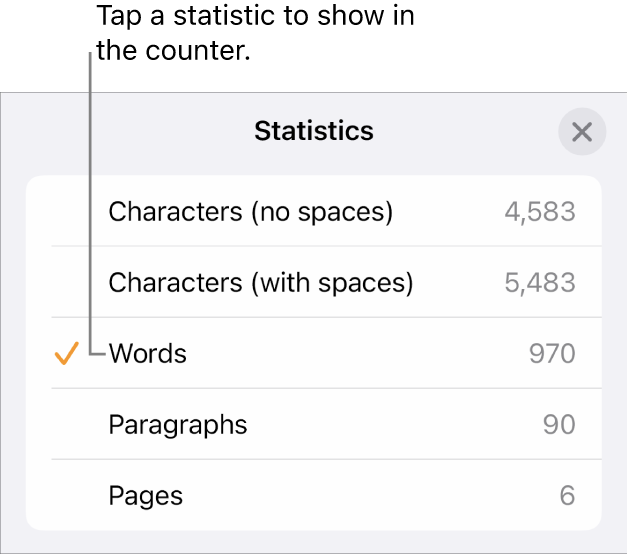Choose Characters (with spaces) for the counter
The height and width of the screenshot is (555, 627).
[x=313, y=283]
